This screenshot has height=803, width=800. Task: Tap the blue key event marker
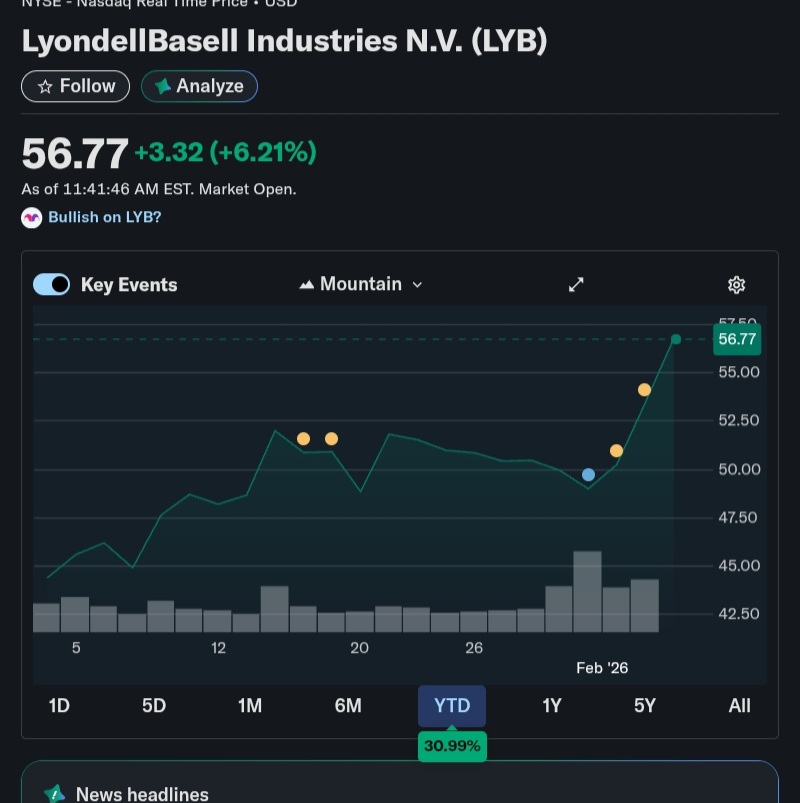588,475
